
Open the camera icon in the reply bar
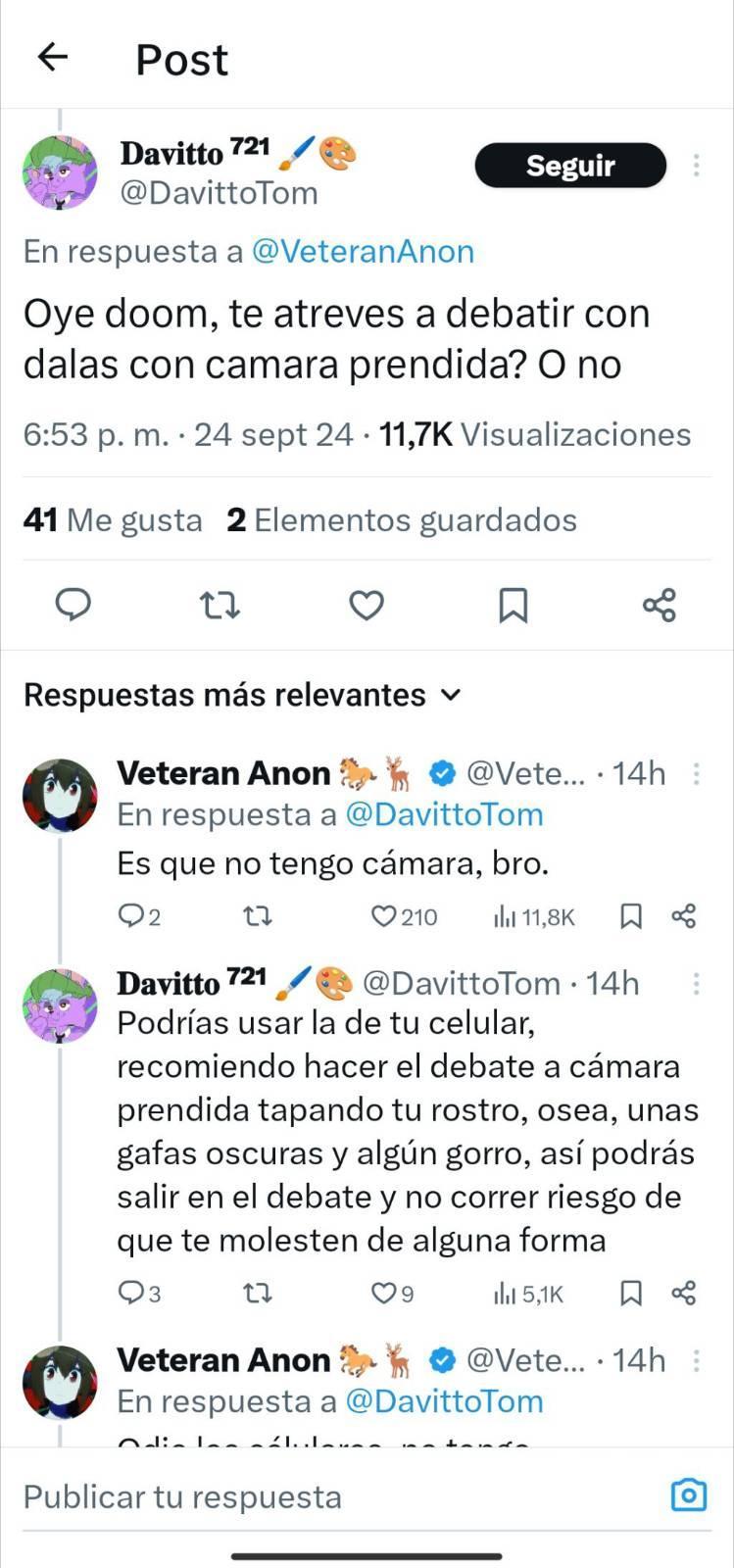[689, 1495]
